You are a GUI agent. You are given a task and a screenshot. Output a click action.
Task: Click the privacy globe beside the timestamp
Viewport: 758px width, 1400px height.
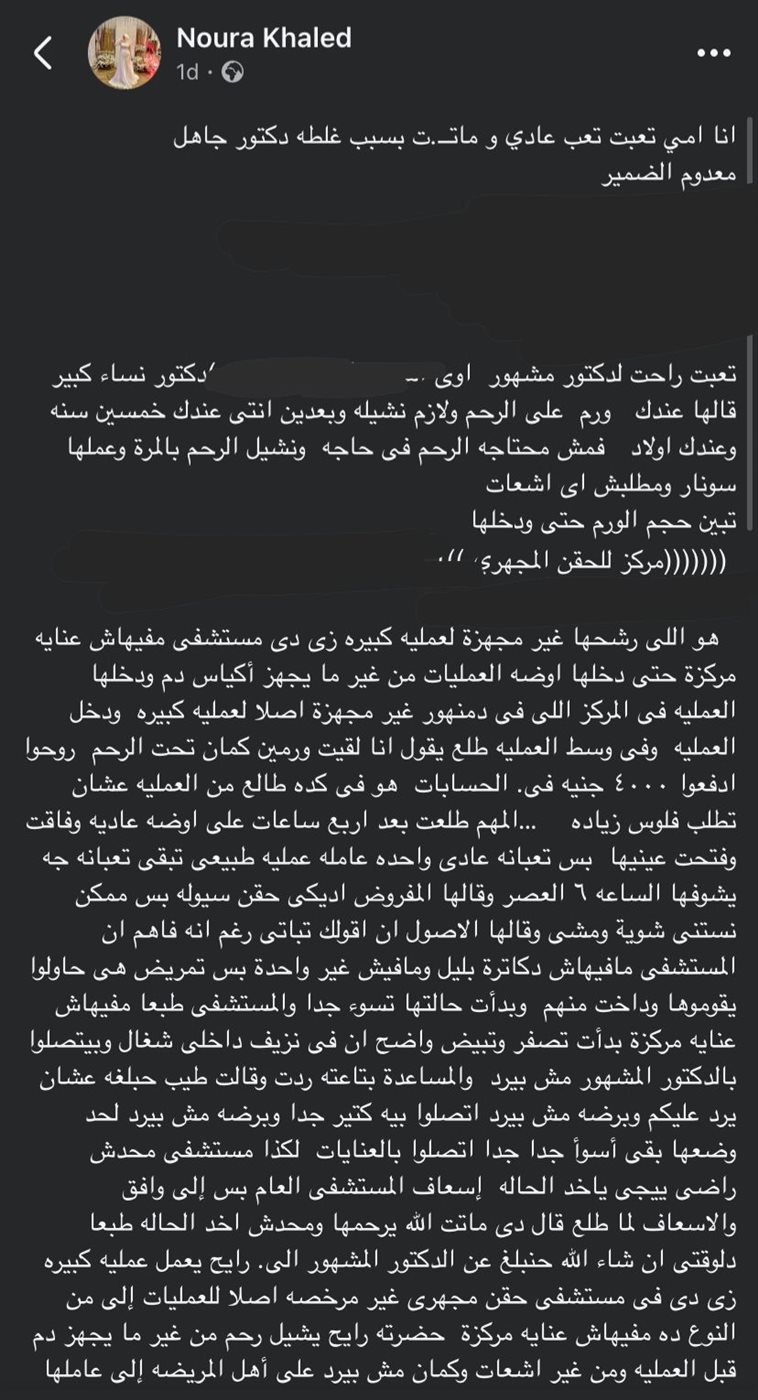pyautogui.click(x=232, y=70)
